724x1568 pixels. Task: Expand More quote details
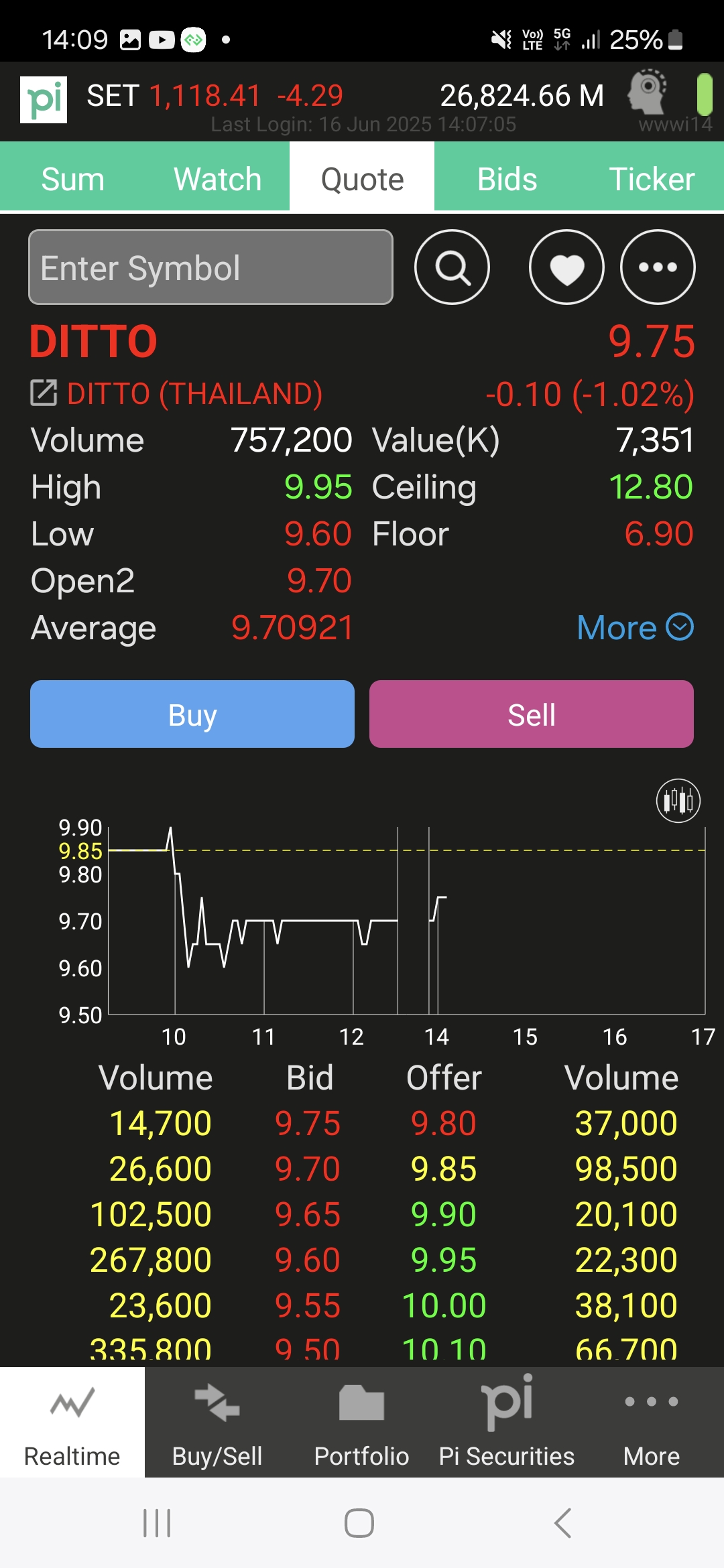click(635, 628)
